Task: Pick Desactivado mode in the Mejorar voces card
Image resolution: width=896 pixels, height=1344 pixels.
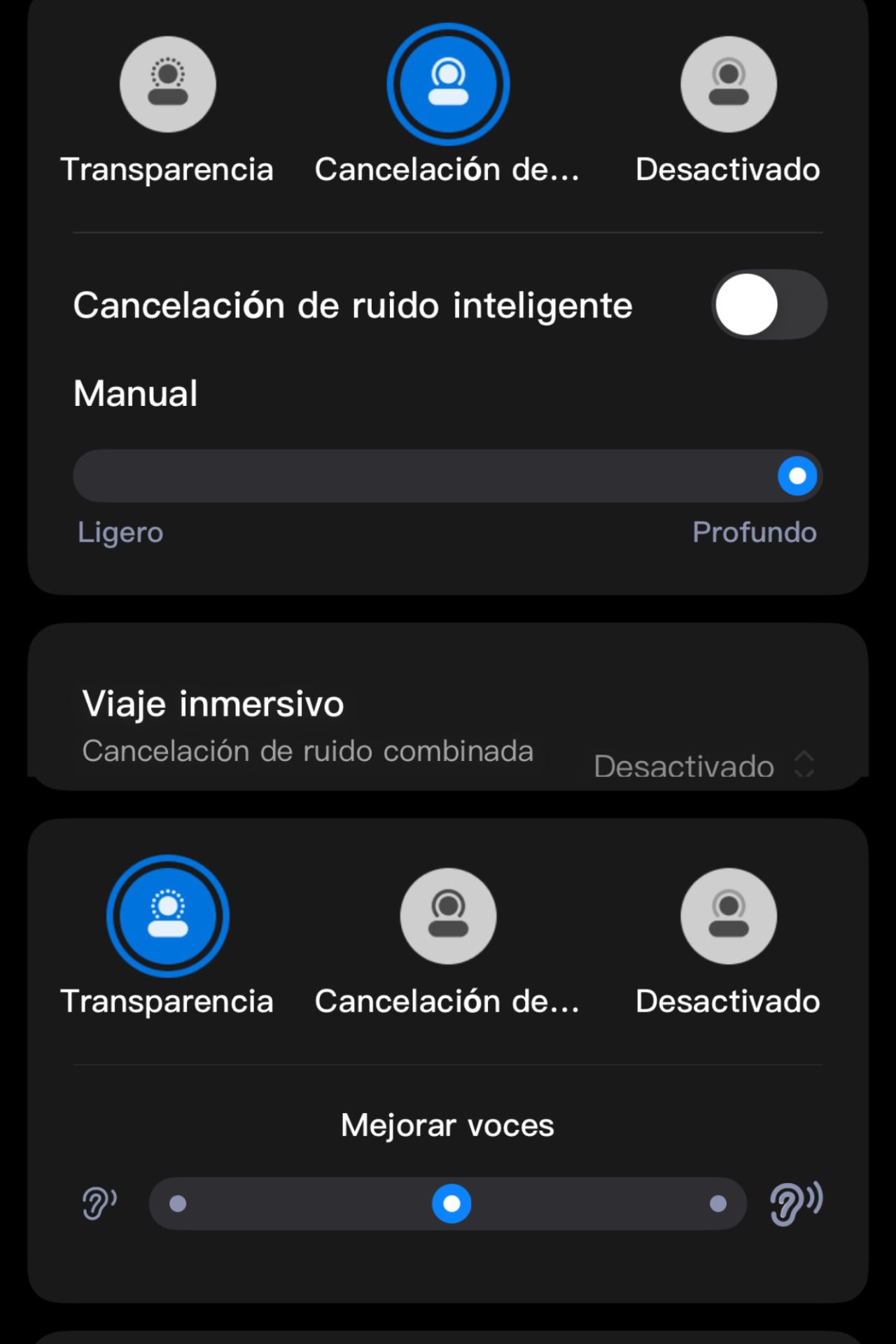Action: (x=728, y=916)
